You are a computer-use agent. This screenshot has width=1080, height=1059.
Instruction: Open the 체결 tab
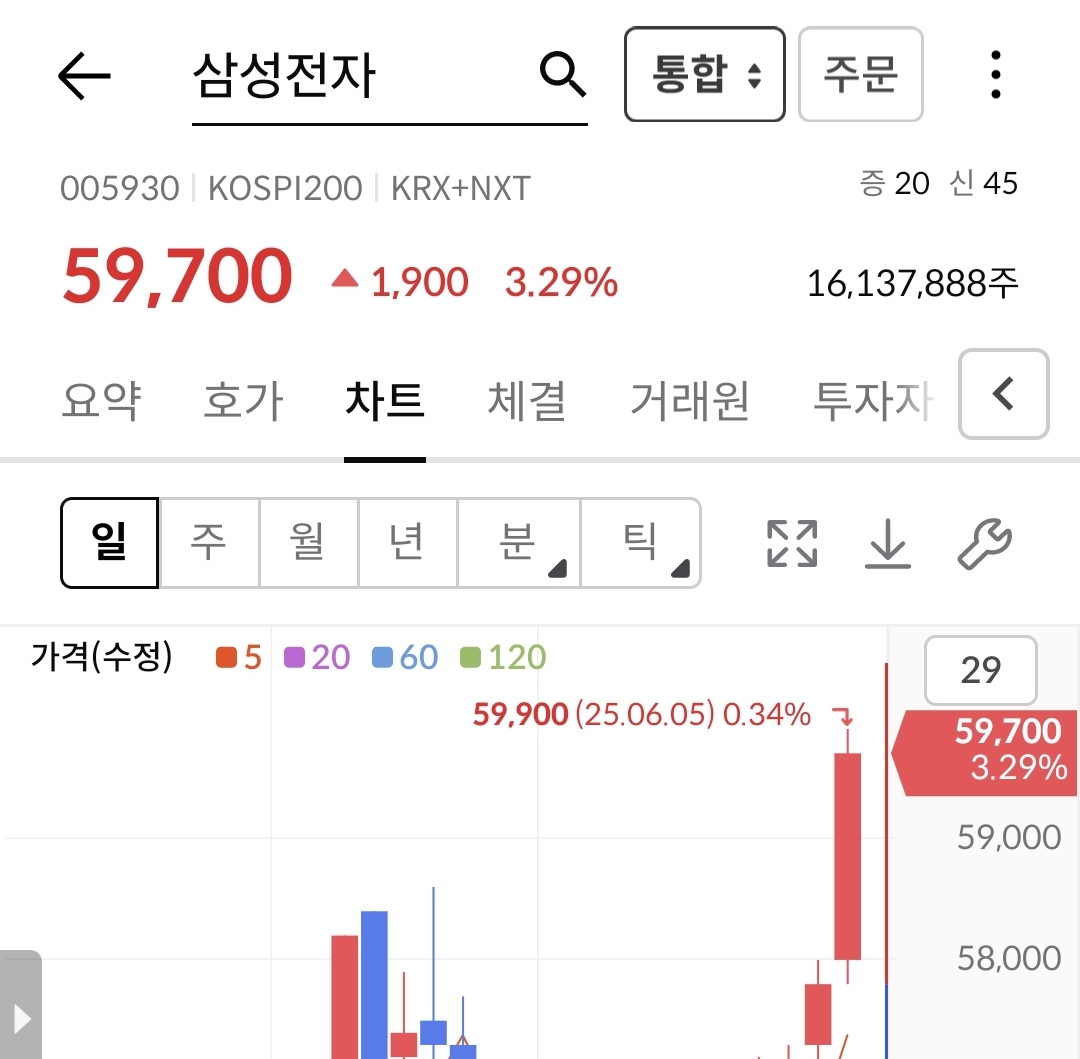pyautogui.click(x=527, y=400)
